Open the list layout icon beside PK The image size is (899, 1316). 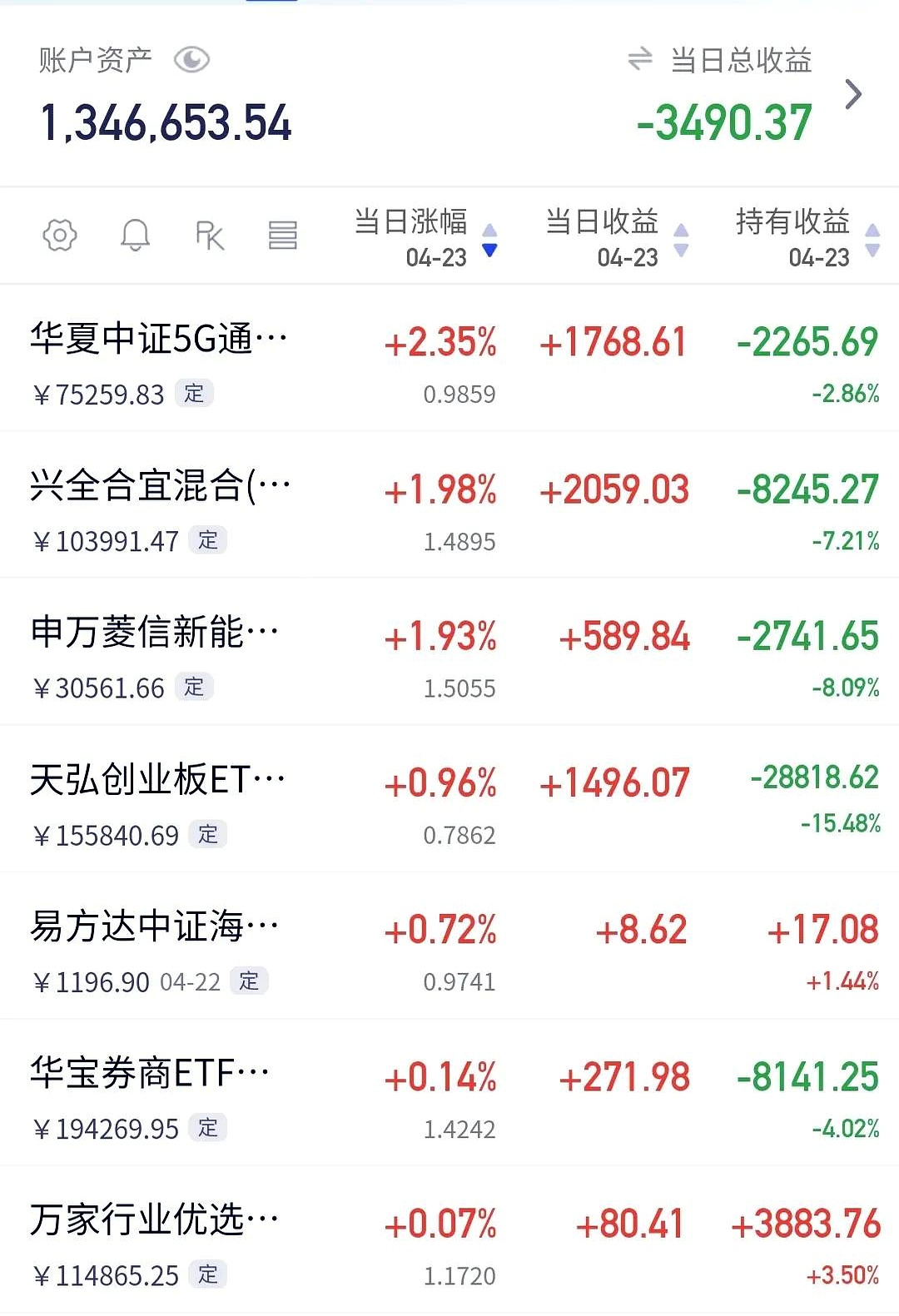[x=282, y=236]
